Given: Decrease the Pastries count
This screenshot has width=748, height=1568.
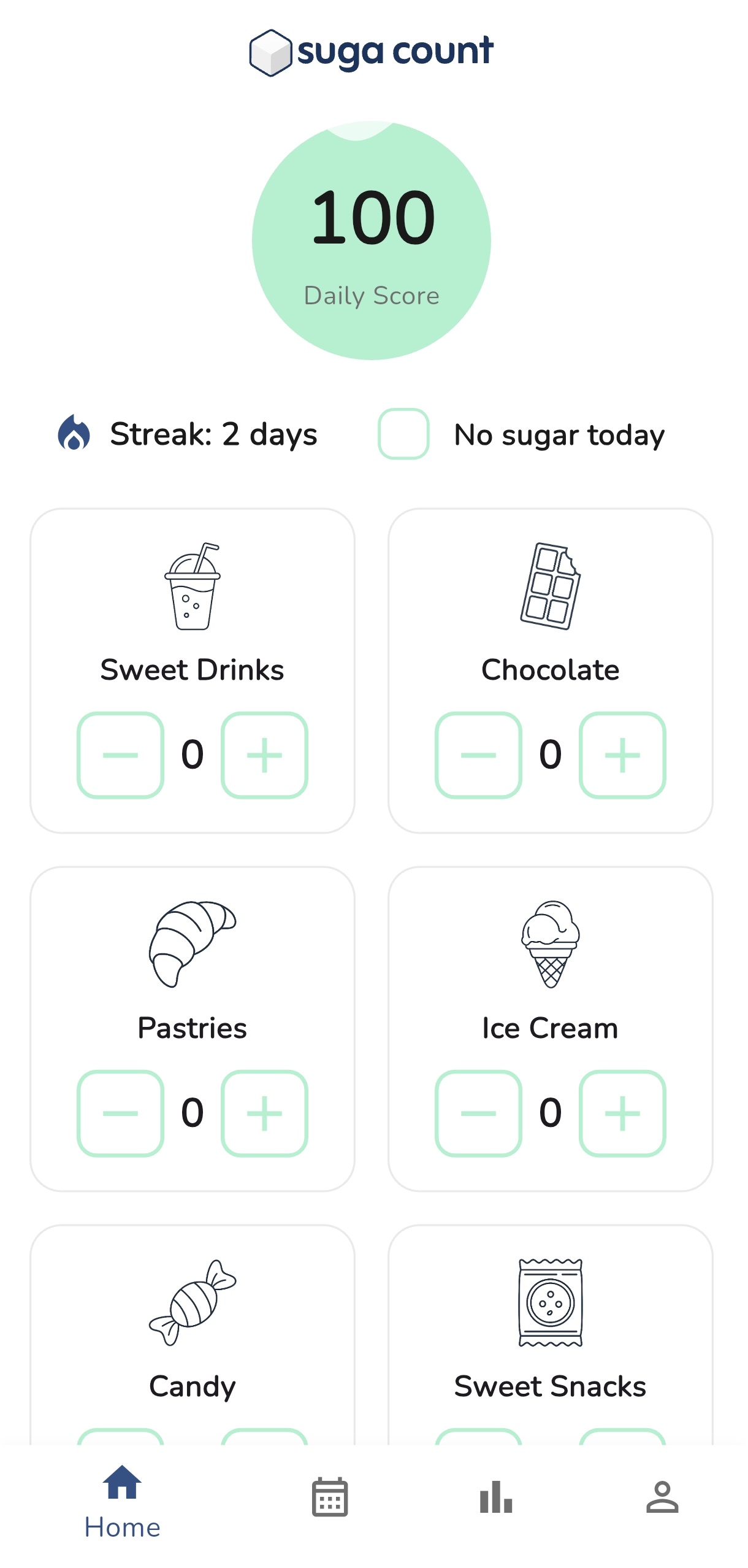Looking at the screenshot, I should point(120,1113).
